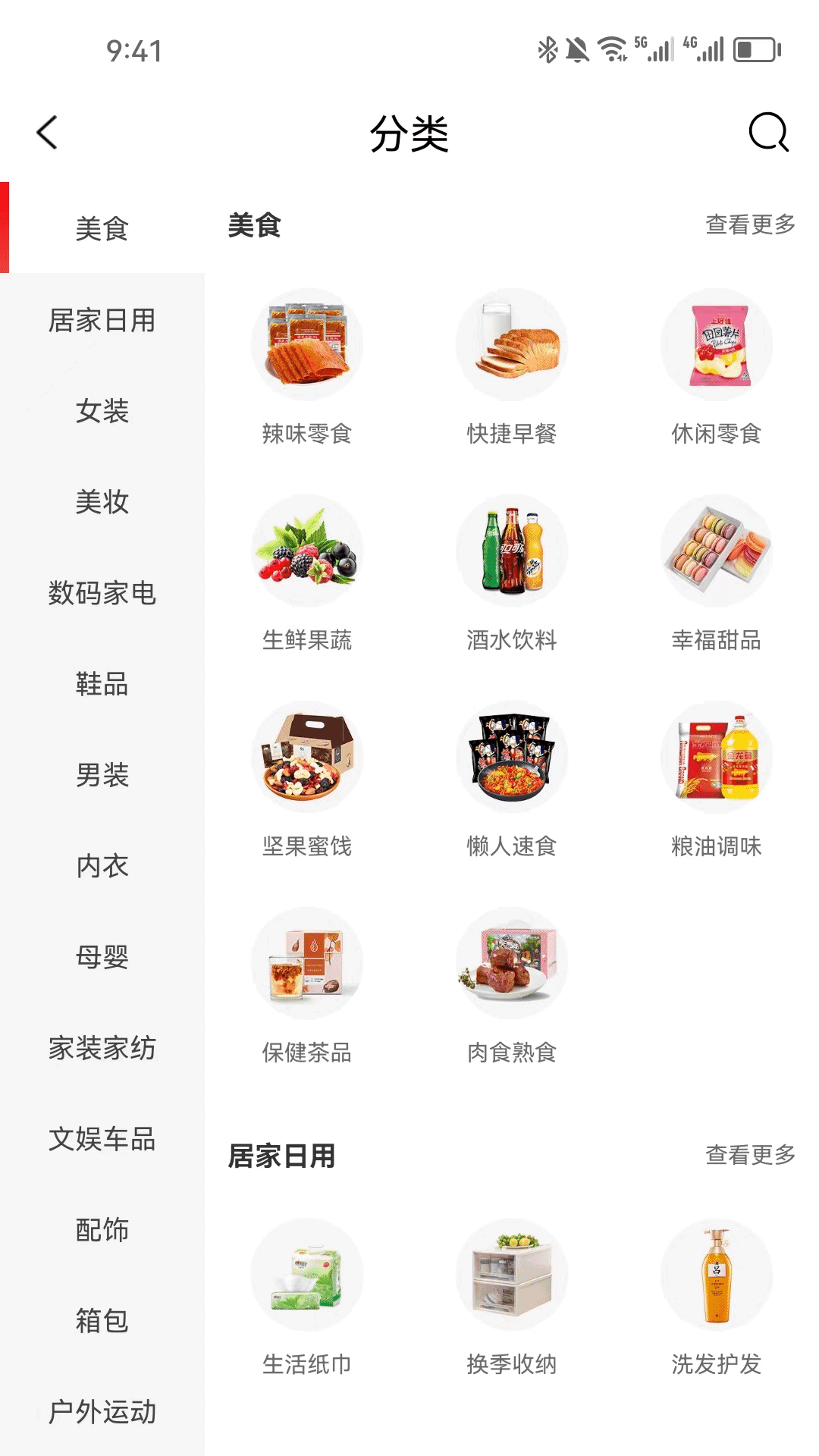
Task: Select the 母婴 sidebar category
Action: click(x=102, y=958)
